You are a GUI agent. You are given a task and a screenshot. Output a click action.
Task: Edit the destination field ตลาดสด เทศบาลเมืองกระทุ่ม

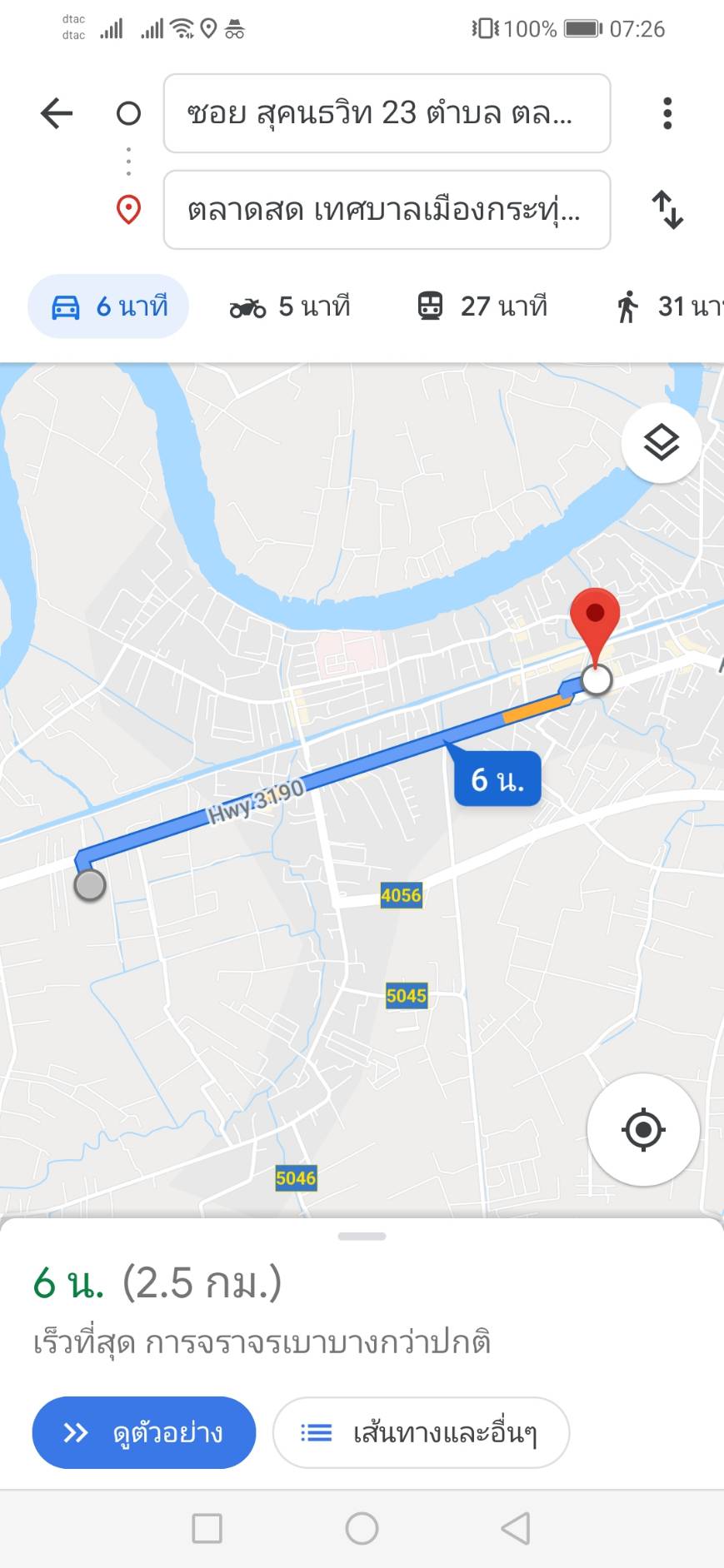(387, 210)
